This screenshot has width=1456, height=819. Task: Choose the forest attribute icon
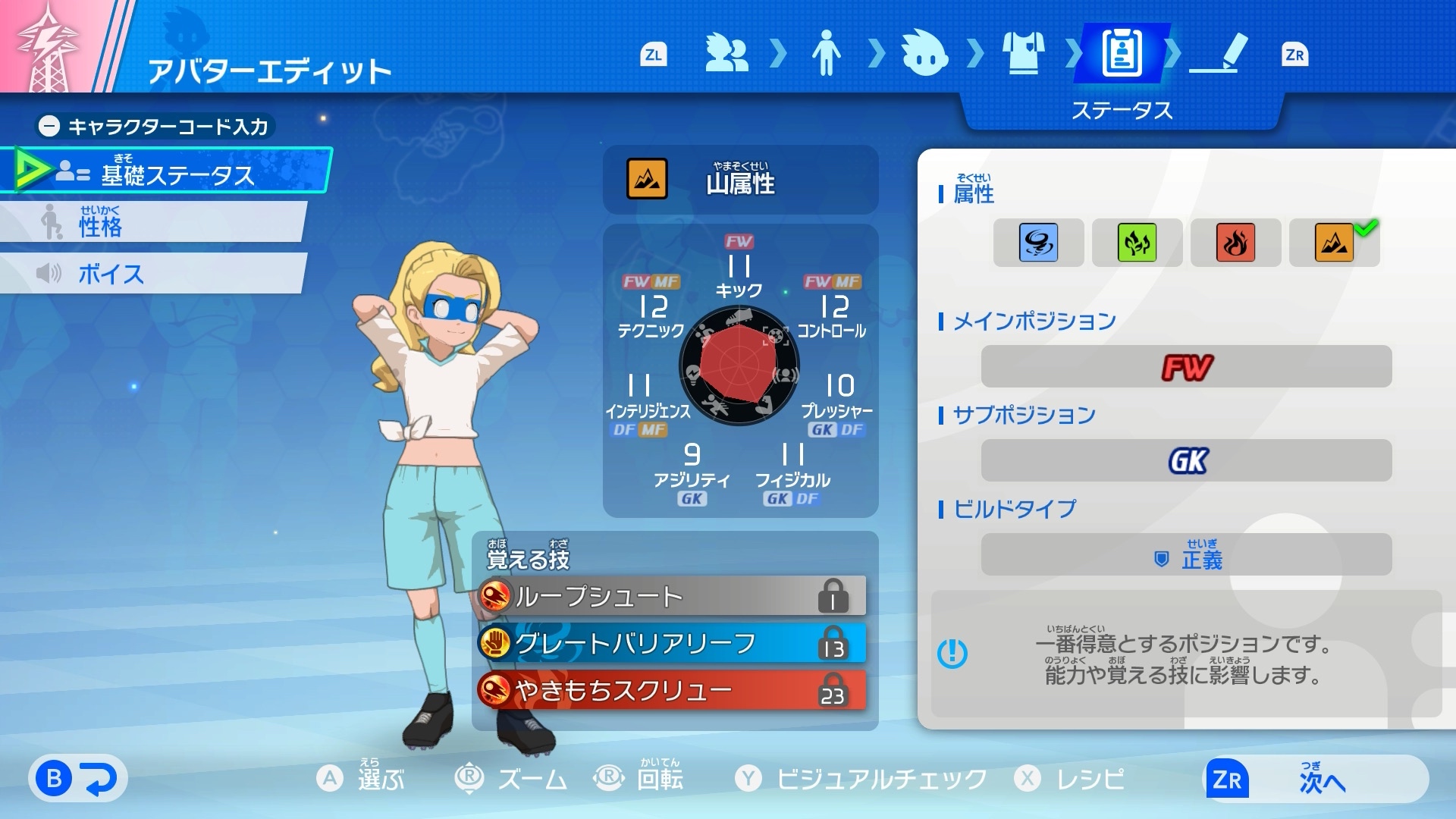(x=1137, y=243)
